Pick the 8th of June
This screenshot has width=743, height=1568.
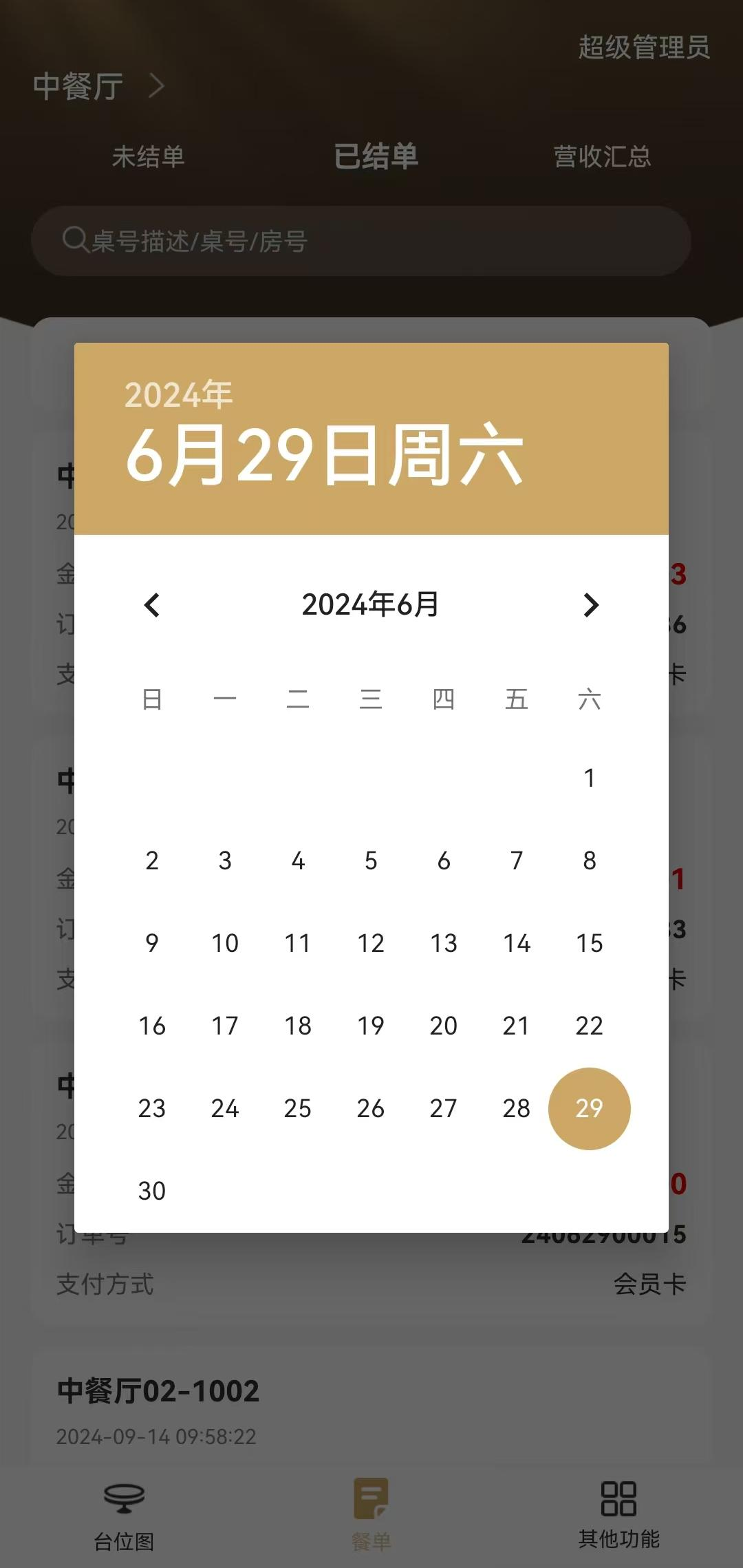(589, 860)
